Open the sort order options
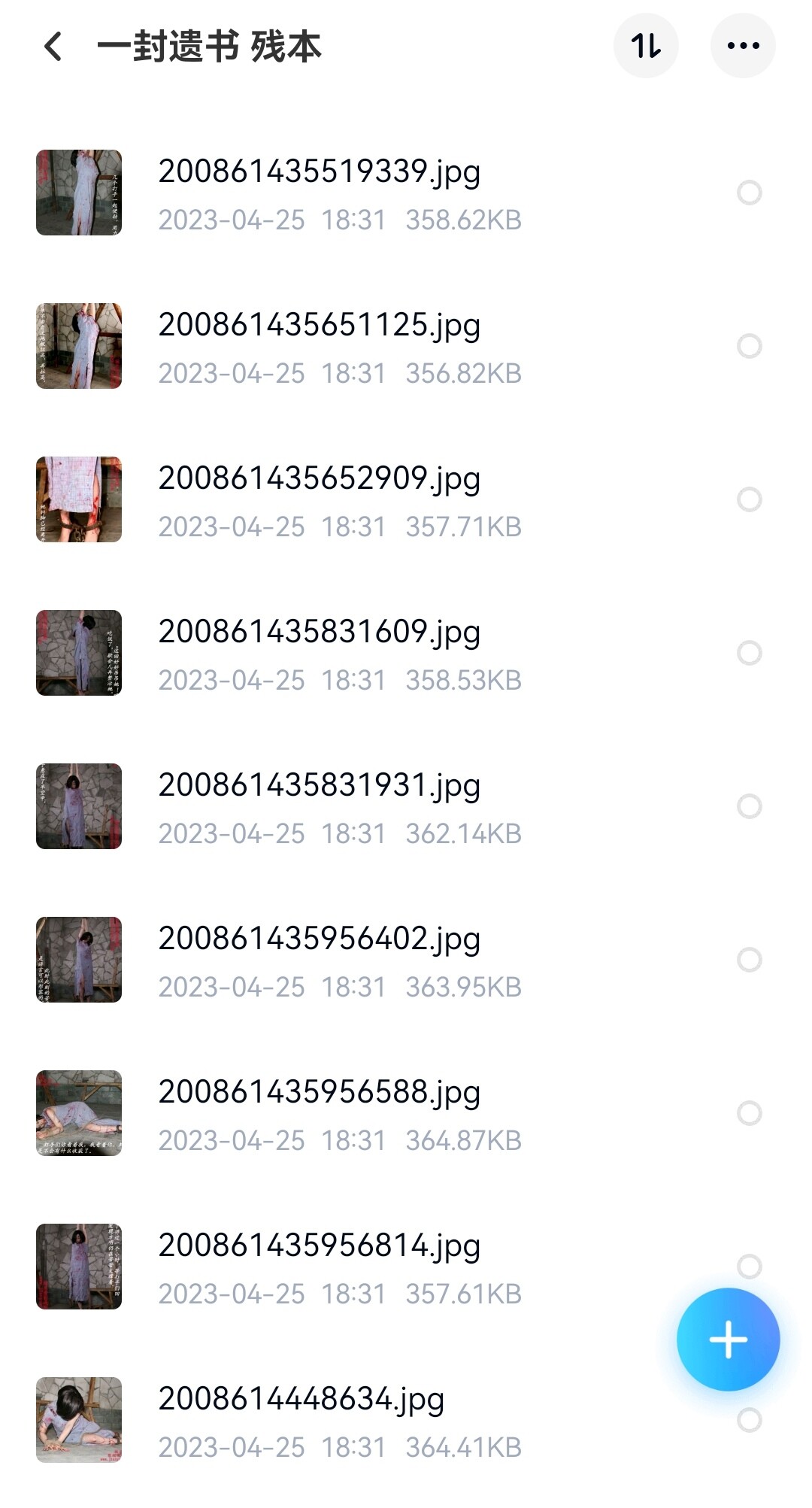812x1508 pixels. 646,46
